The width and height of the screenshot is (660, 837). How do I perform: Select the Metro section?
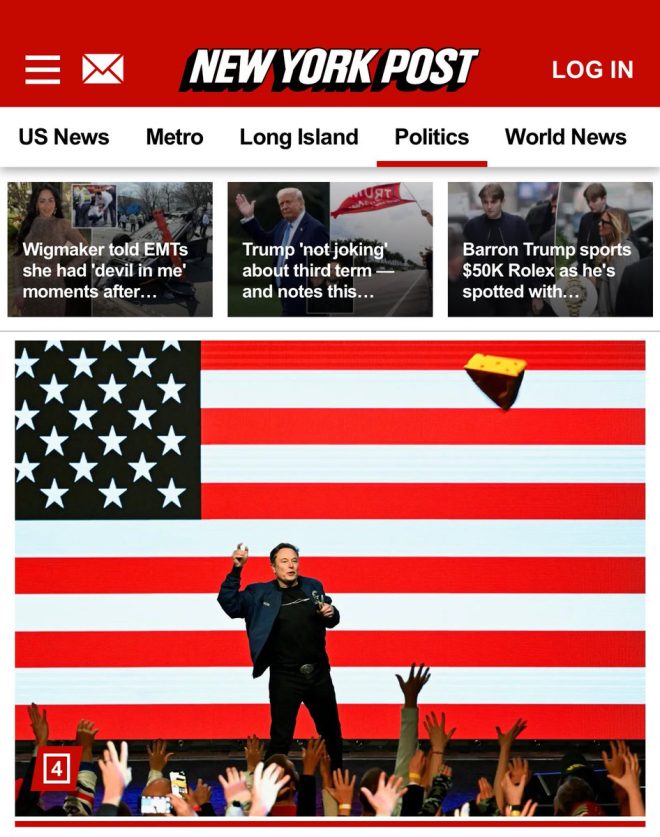tap(174, 137)
